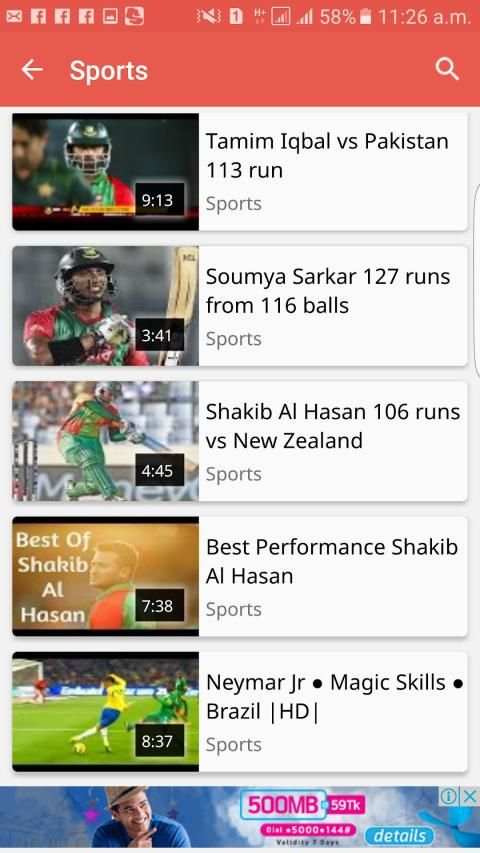The height and width of the screenshot is (853, 480).
Task: Watch Shakib Al Hasan 106 runs vs New Zealand
Action: pos(239,441)
